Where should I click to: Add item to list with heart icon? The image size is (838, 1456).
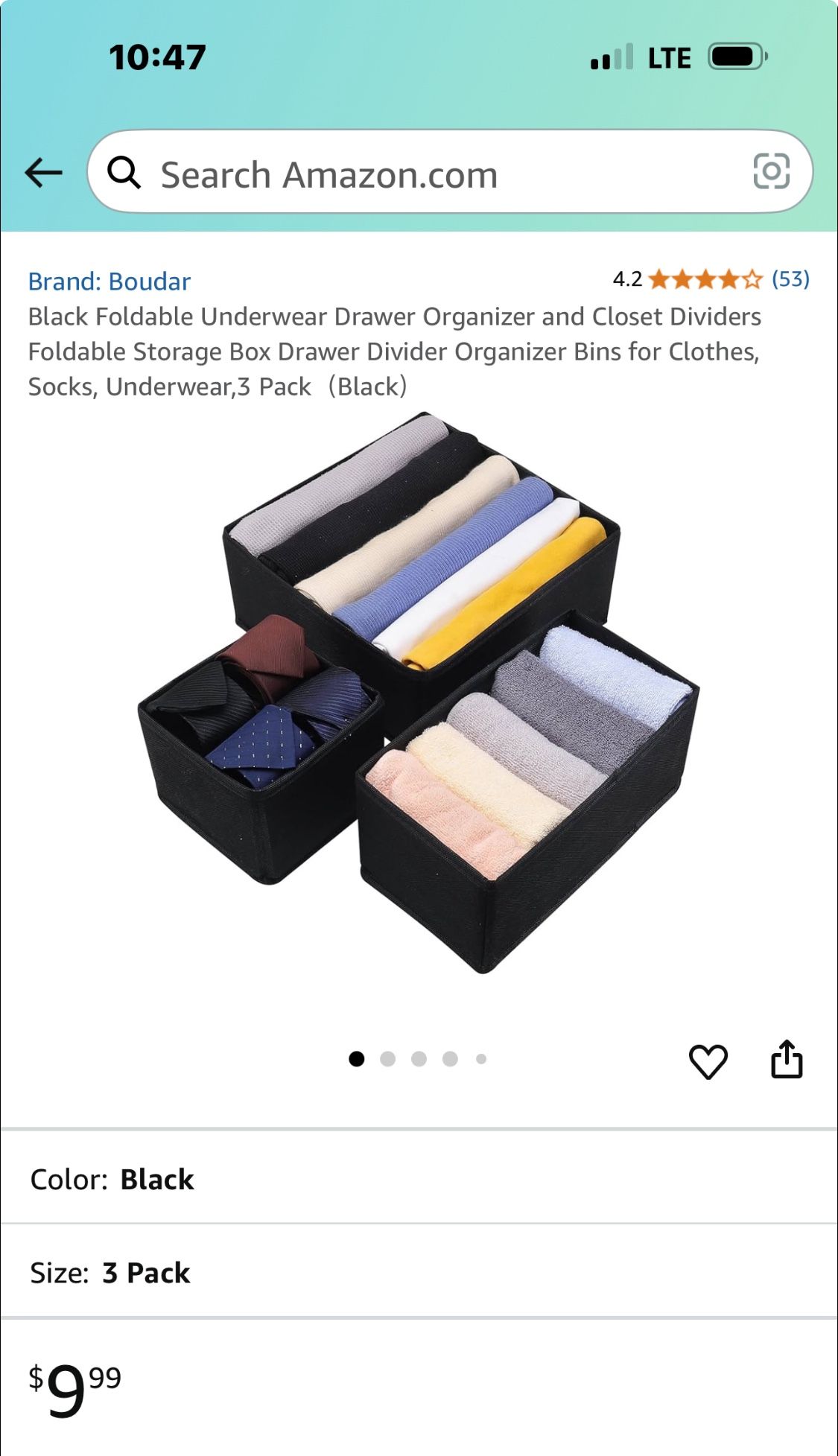[x=708, y=1061]
